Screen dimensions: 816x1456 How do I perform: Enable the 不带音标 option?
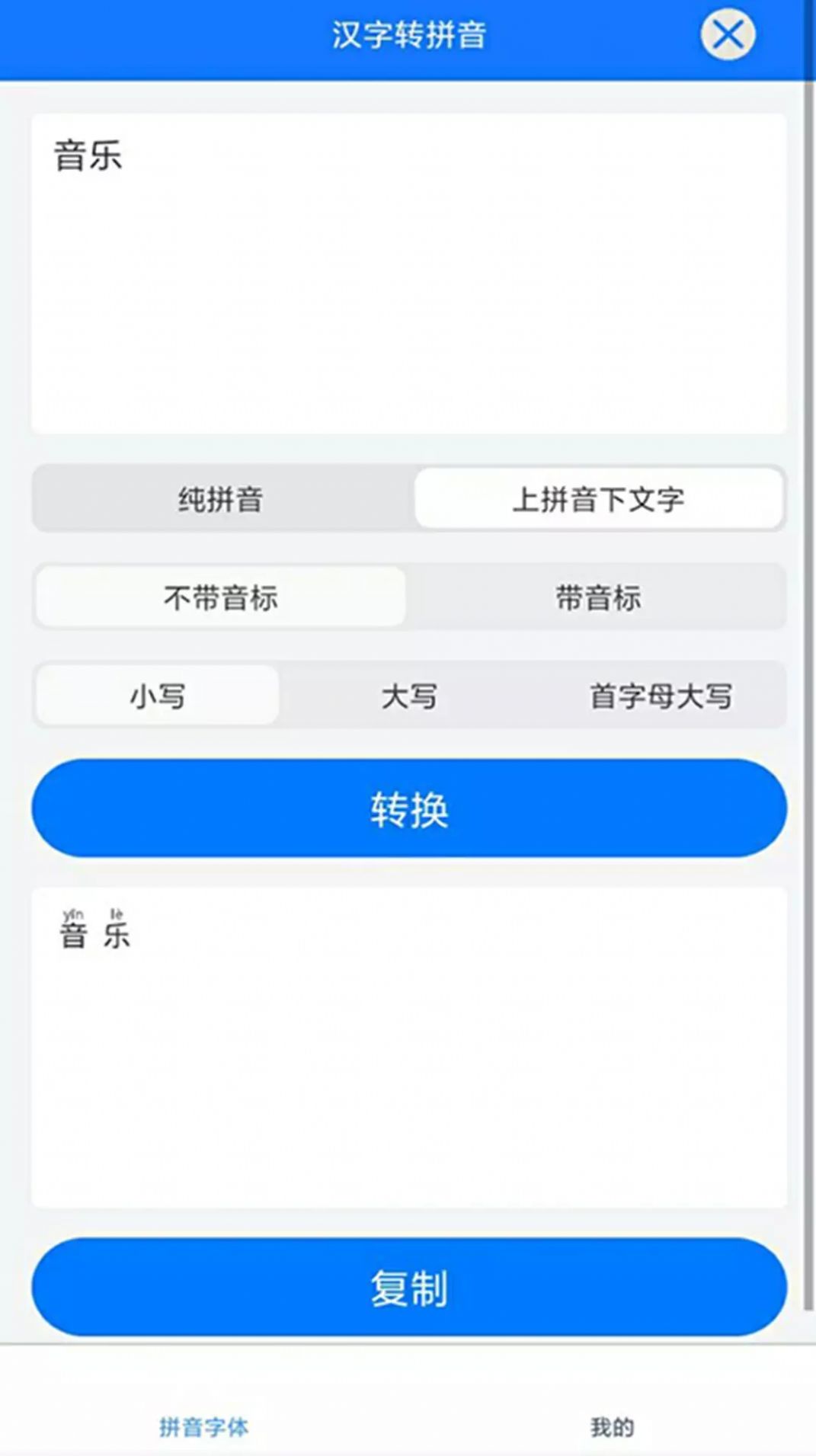[222, 598]
